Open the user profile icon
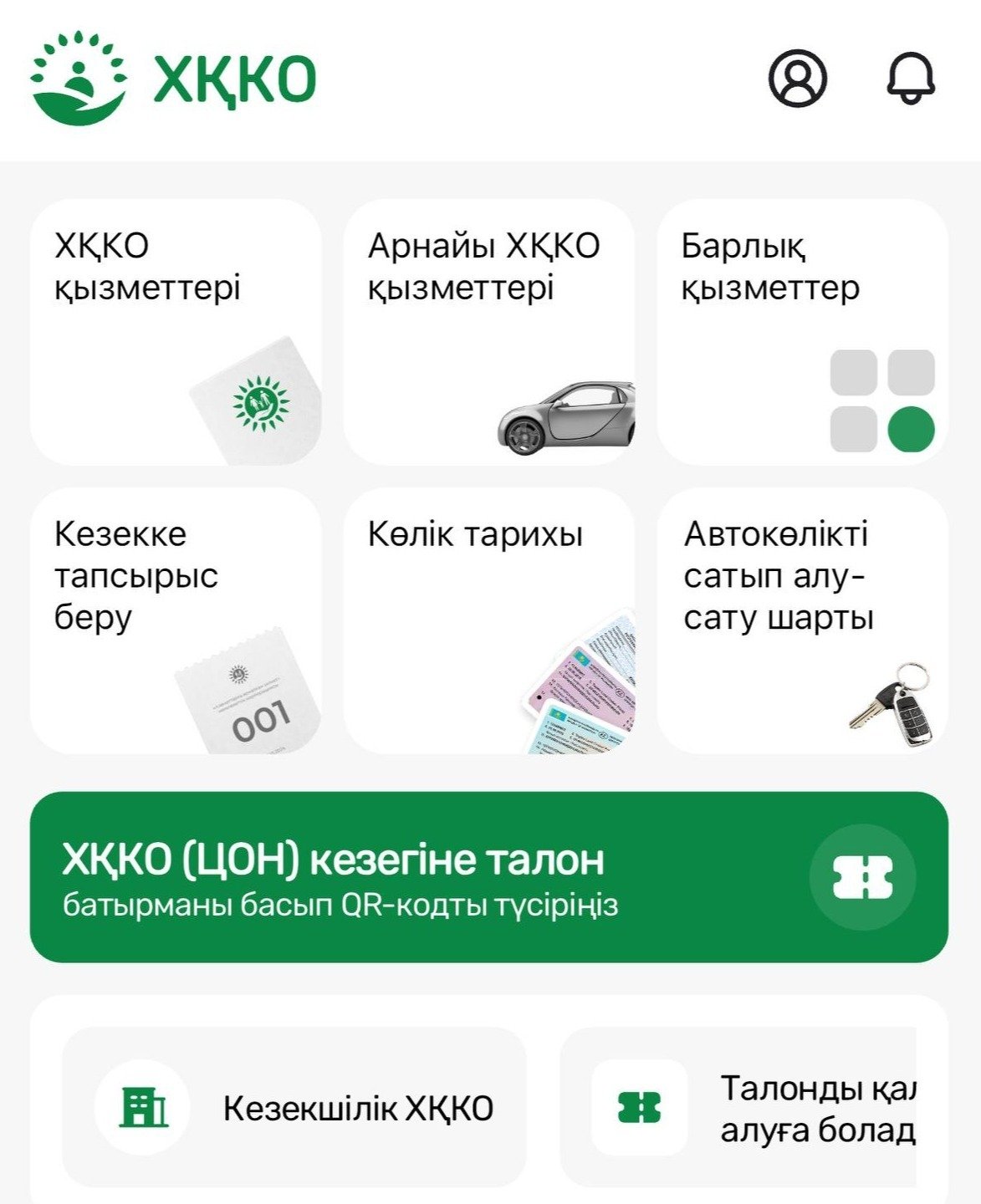The width and height of the screenshot is (981, 1204). pos(797,79)
